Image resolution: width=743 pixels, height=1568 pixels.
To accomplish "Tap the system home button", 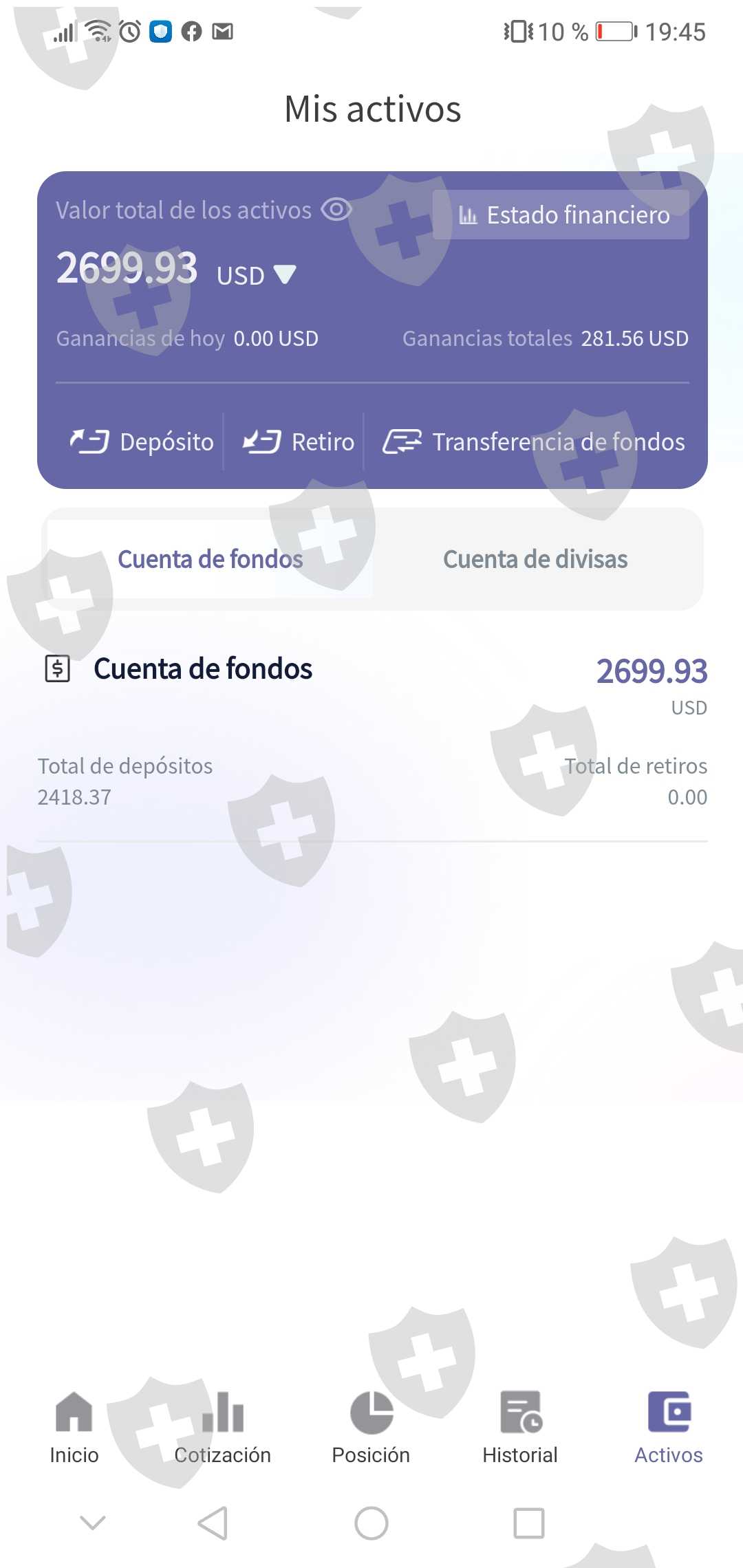I will click(x=371, y=1523).
